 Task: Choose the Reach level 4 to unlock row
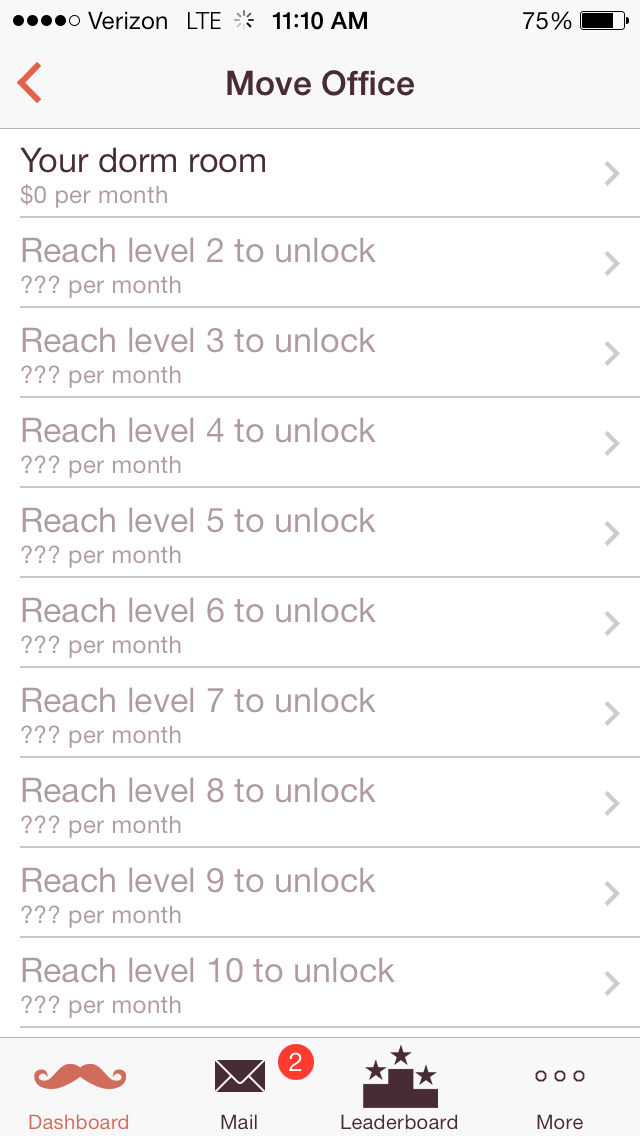(x=320, y=444)
